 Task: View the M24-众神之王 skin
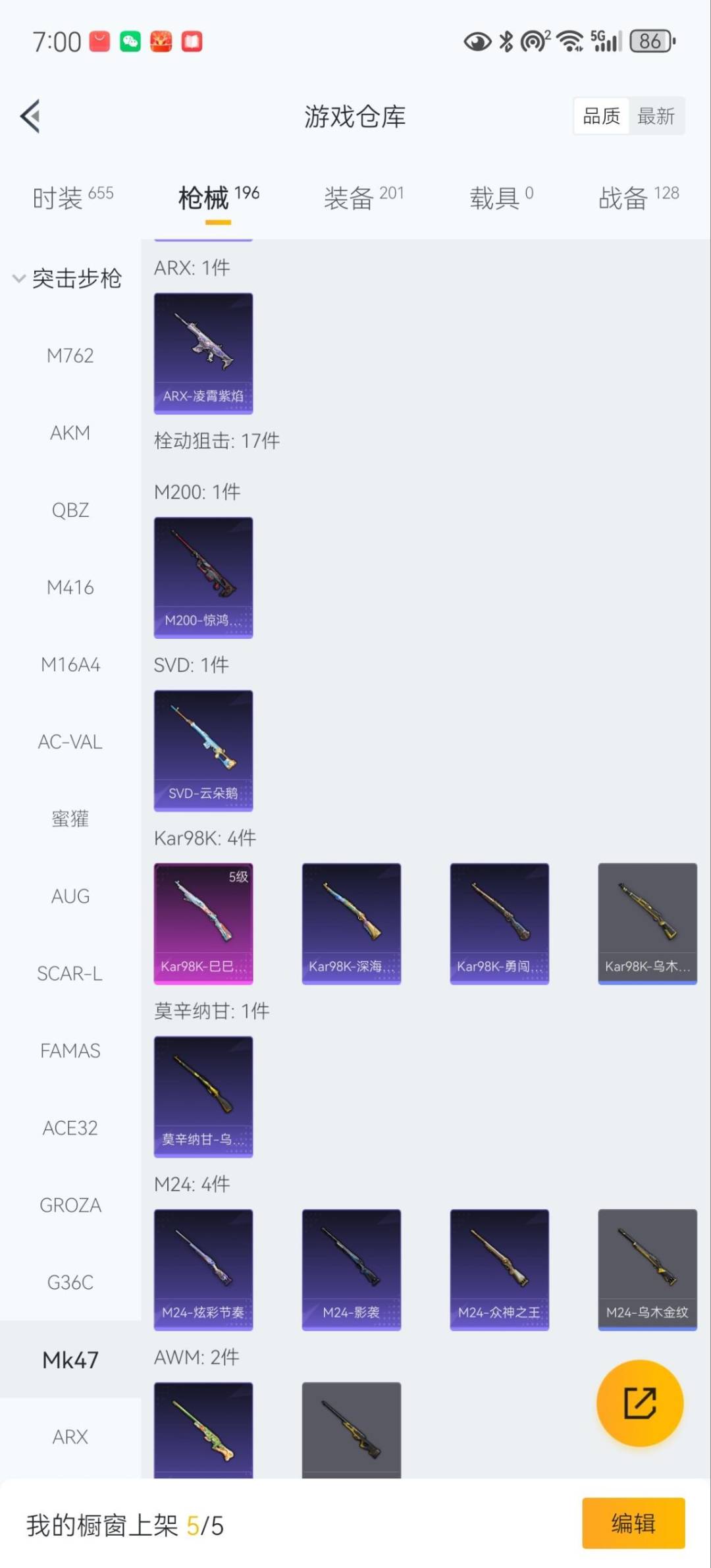(499, 1269)
